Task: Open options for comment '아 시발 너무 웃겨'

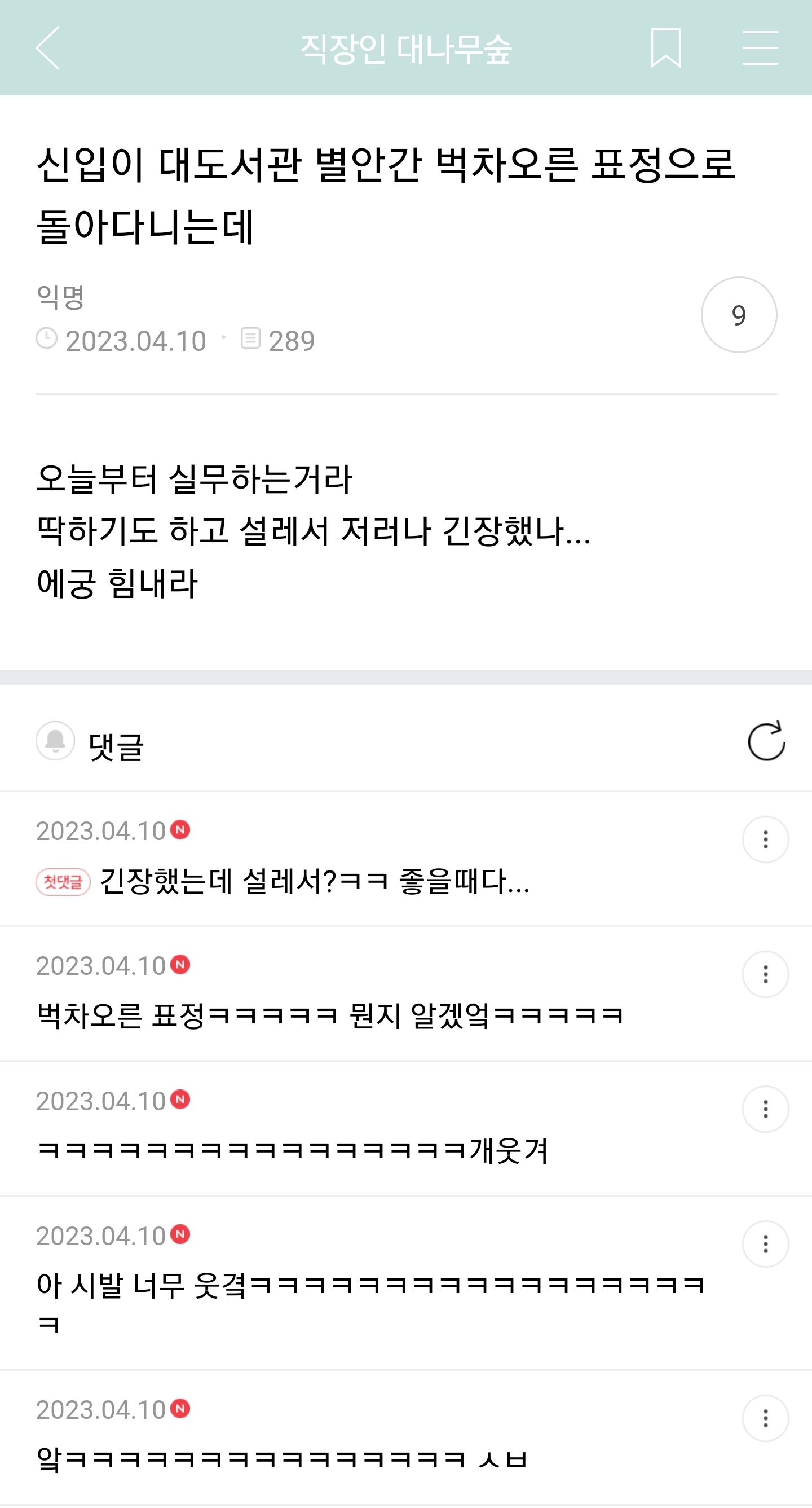Action: tap(765, 1244)
